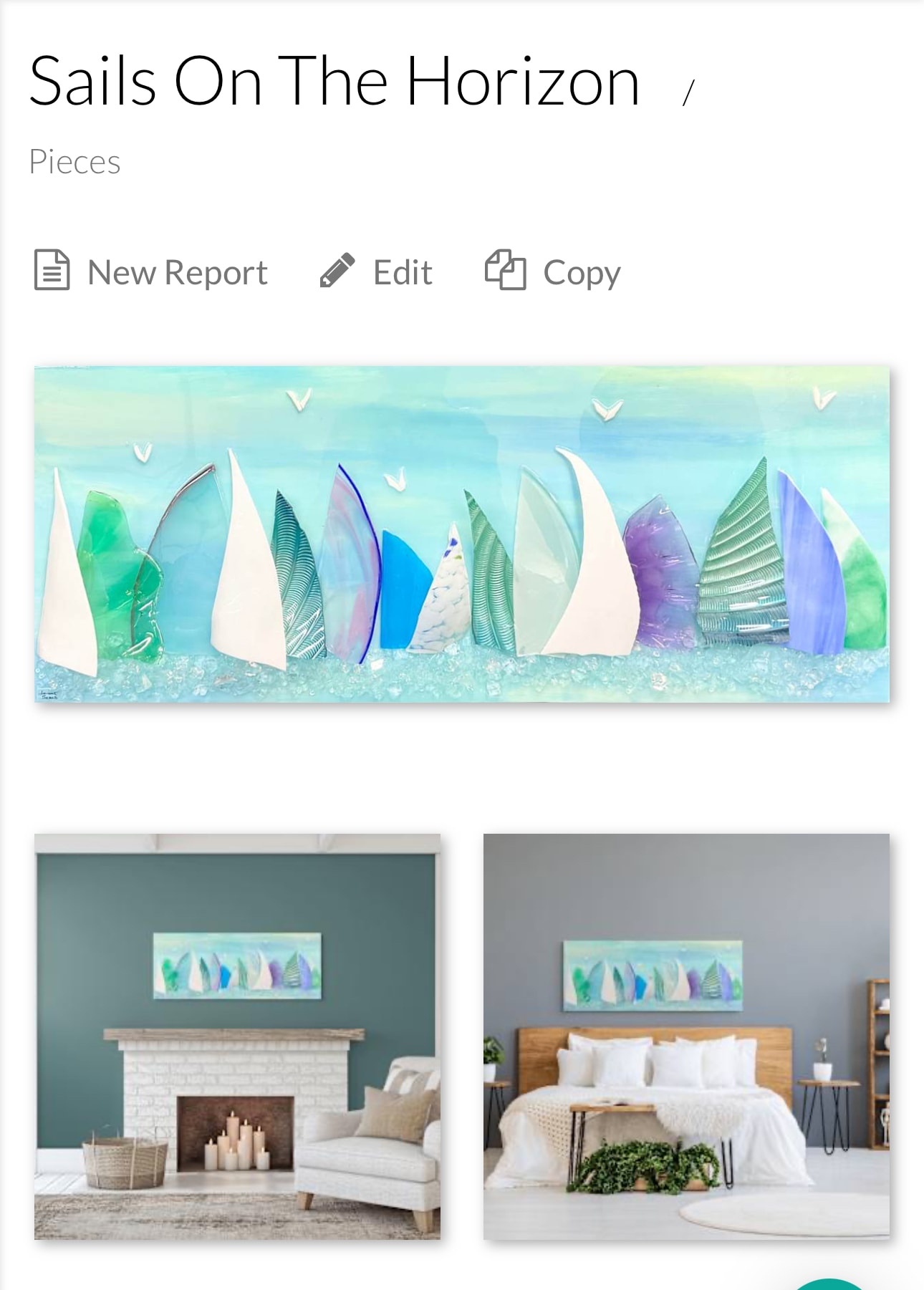Create a New Report for this piece

point(151,271)
